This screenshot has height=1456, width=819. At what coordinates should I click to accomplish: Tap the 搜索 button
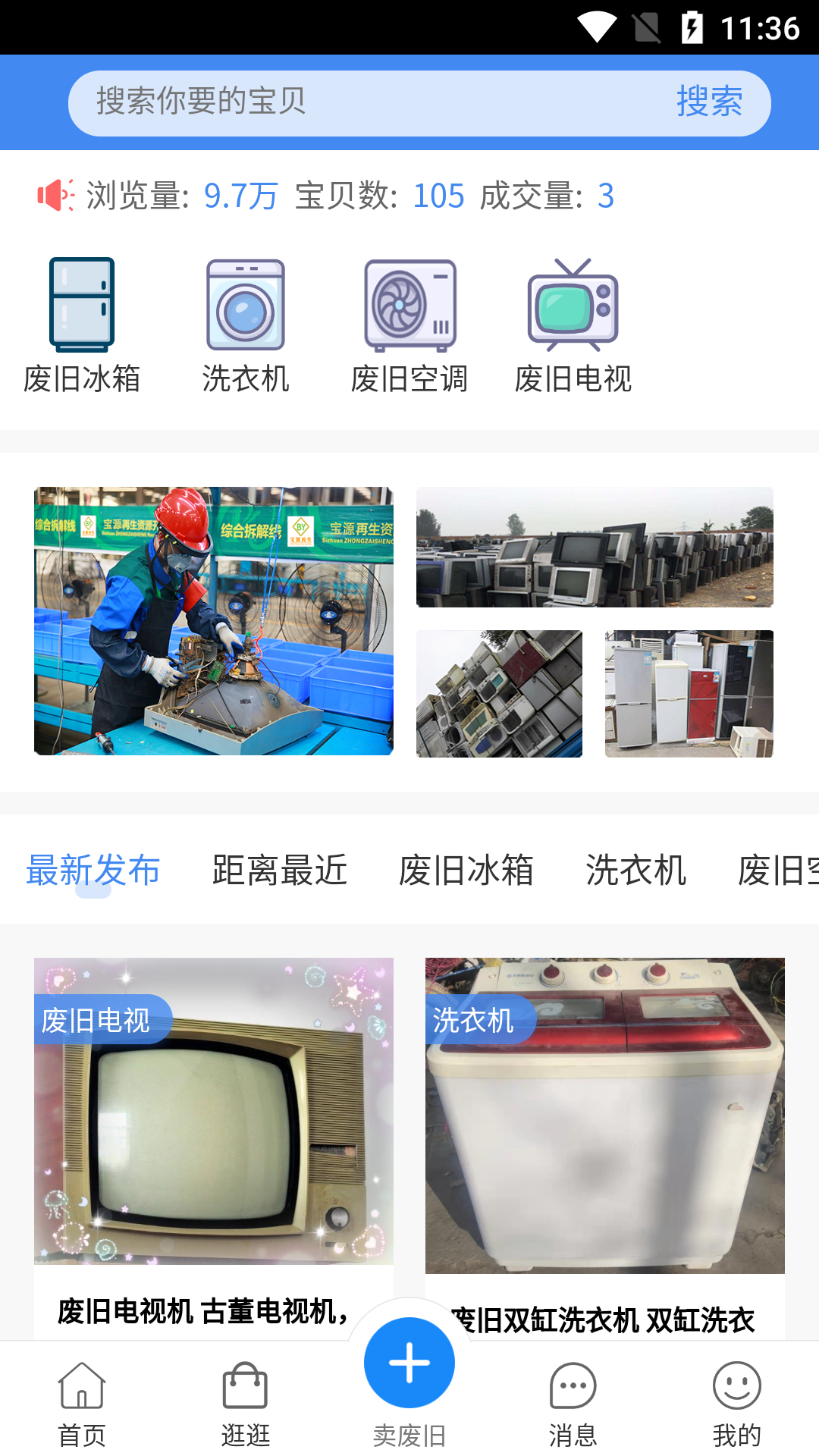tap(709, 102)
